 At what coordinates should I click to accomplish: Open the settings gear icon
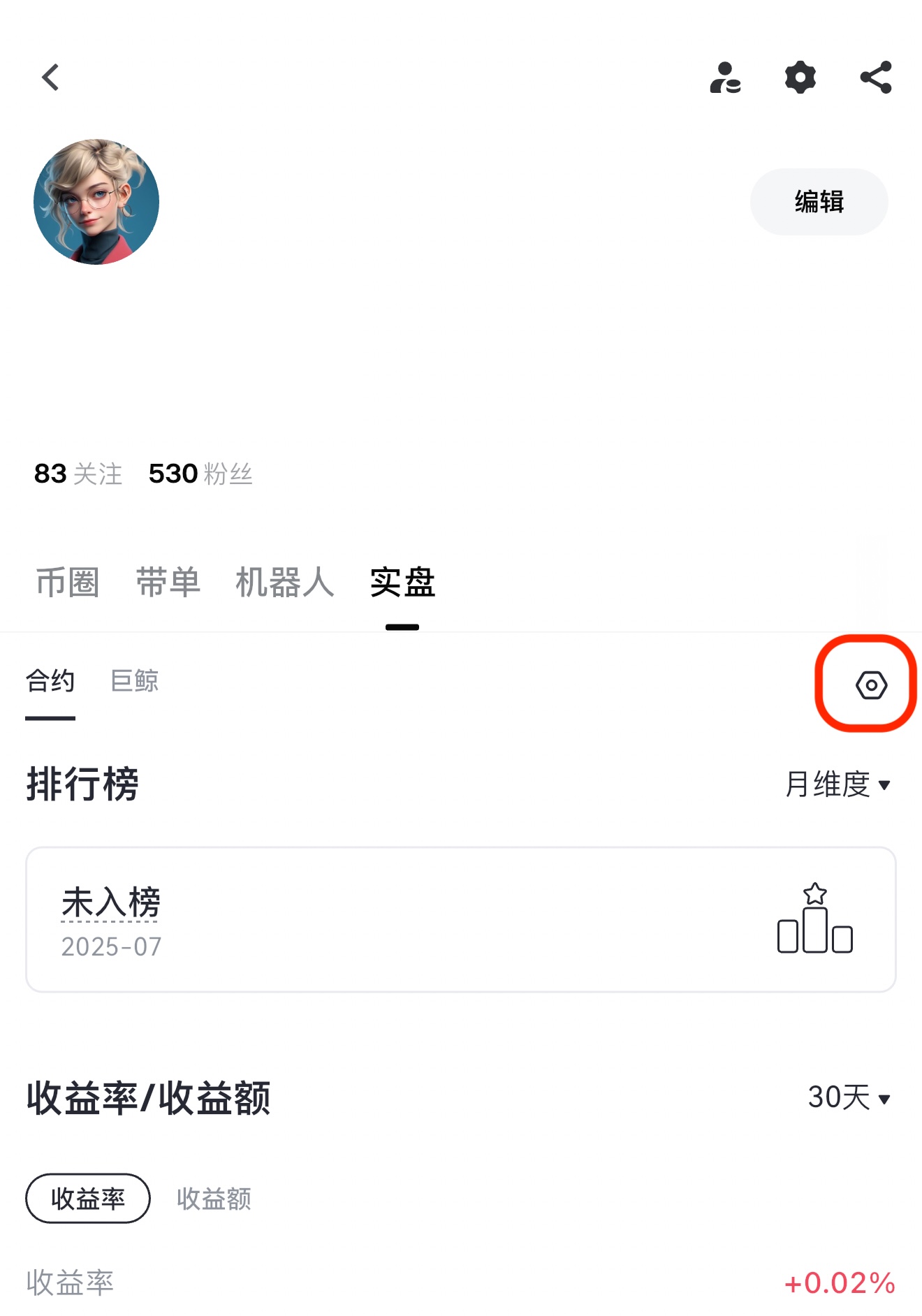coord(800,78)
